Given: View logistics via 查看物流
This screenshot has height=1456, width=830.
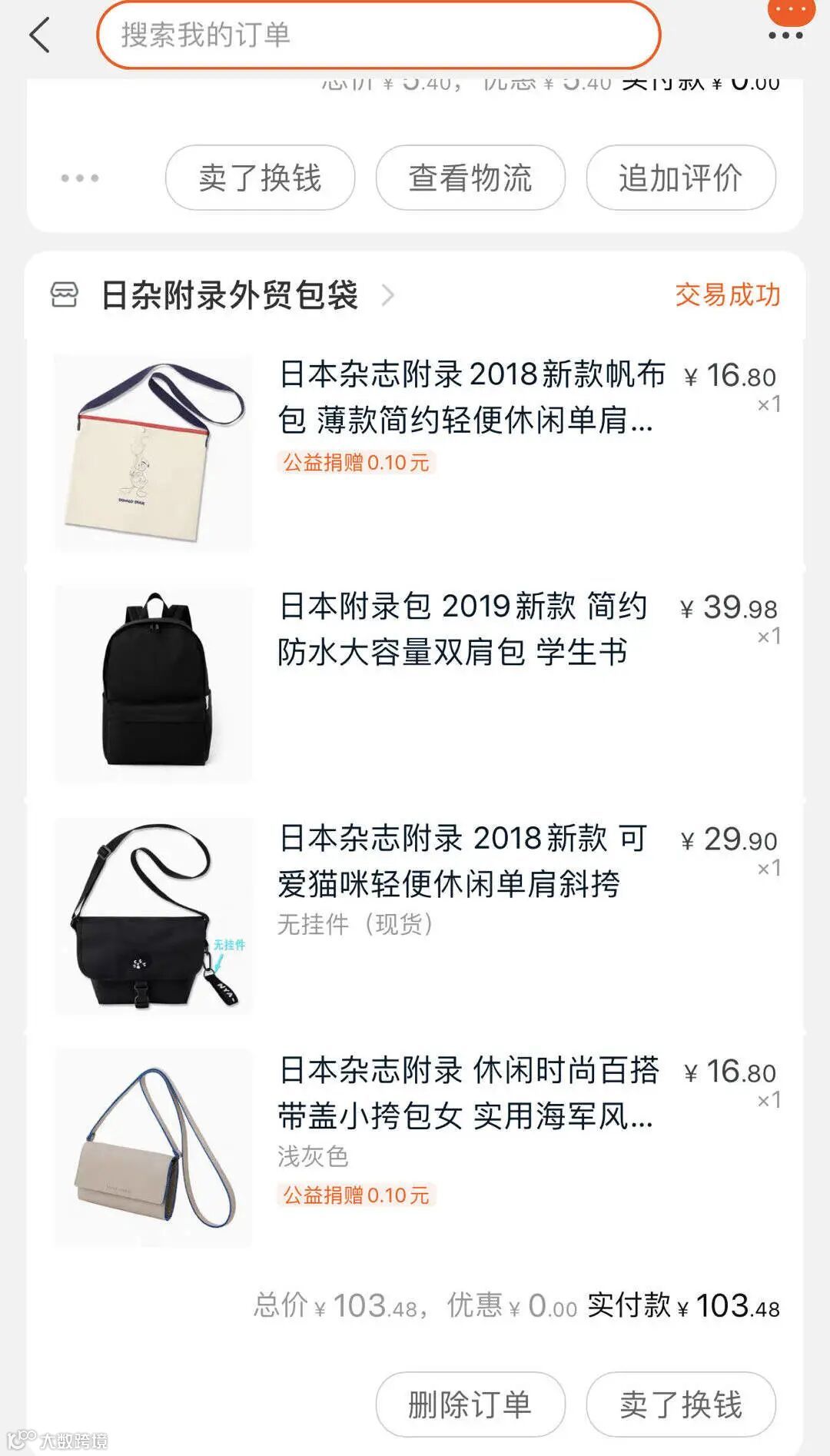Looking at the screenshot, I should (x=470, y=178).
